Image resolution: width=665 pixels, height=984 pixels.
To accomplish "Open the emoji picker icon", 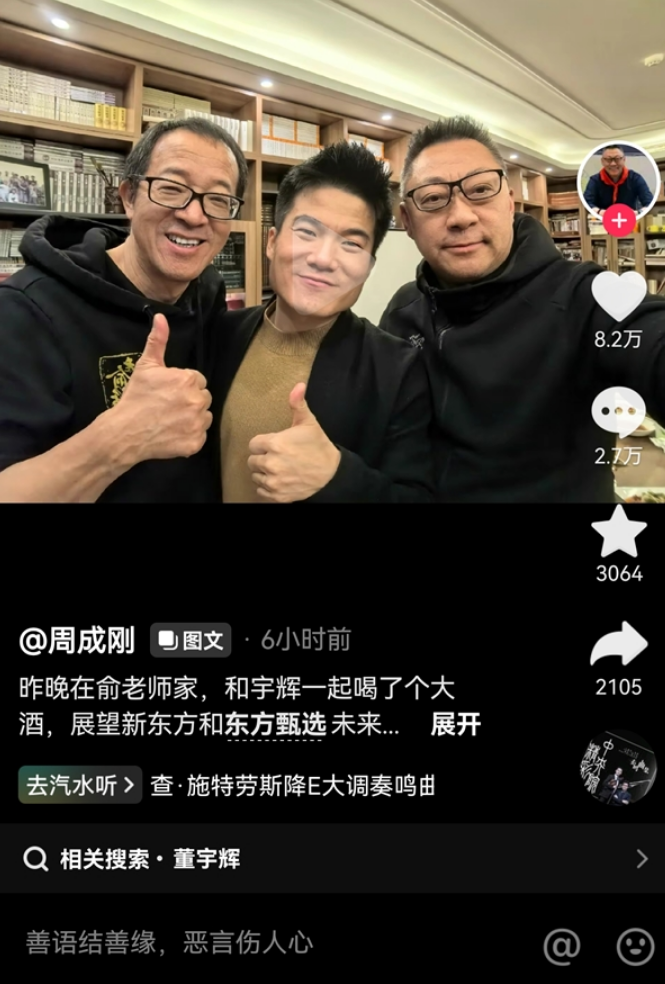I will pyautogui.click(x=634, y=944).
